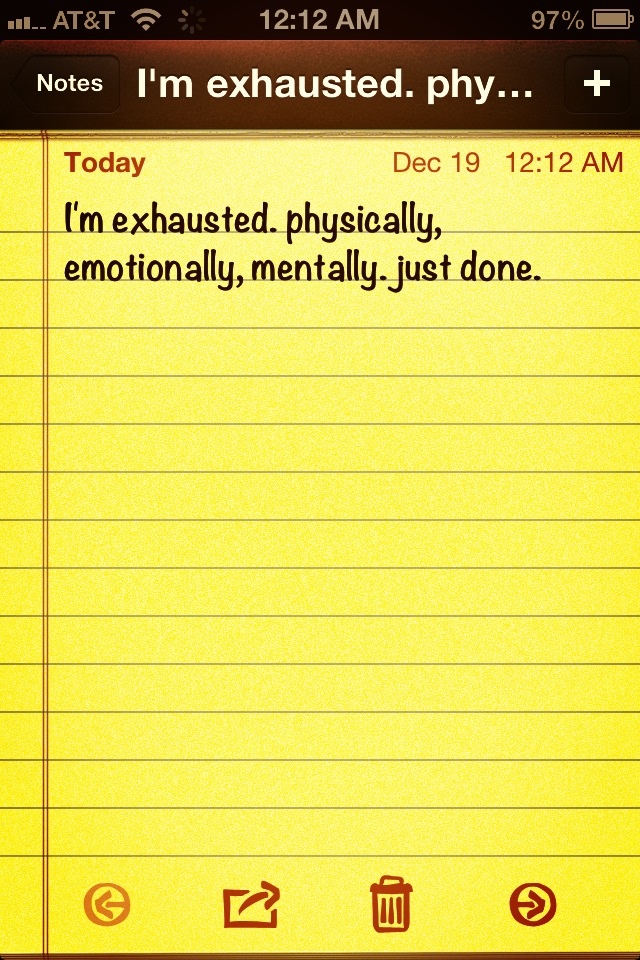Go to the previous note
640x960 pixels.
[107, 906]
